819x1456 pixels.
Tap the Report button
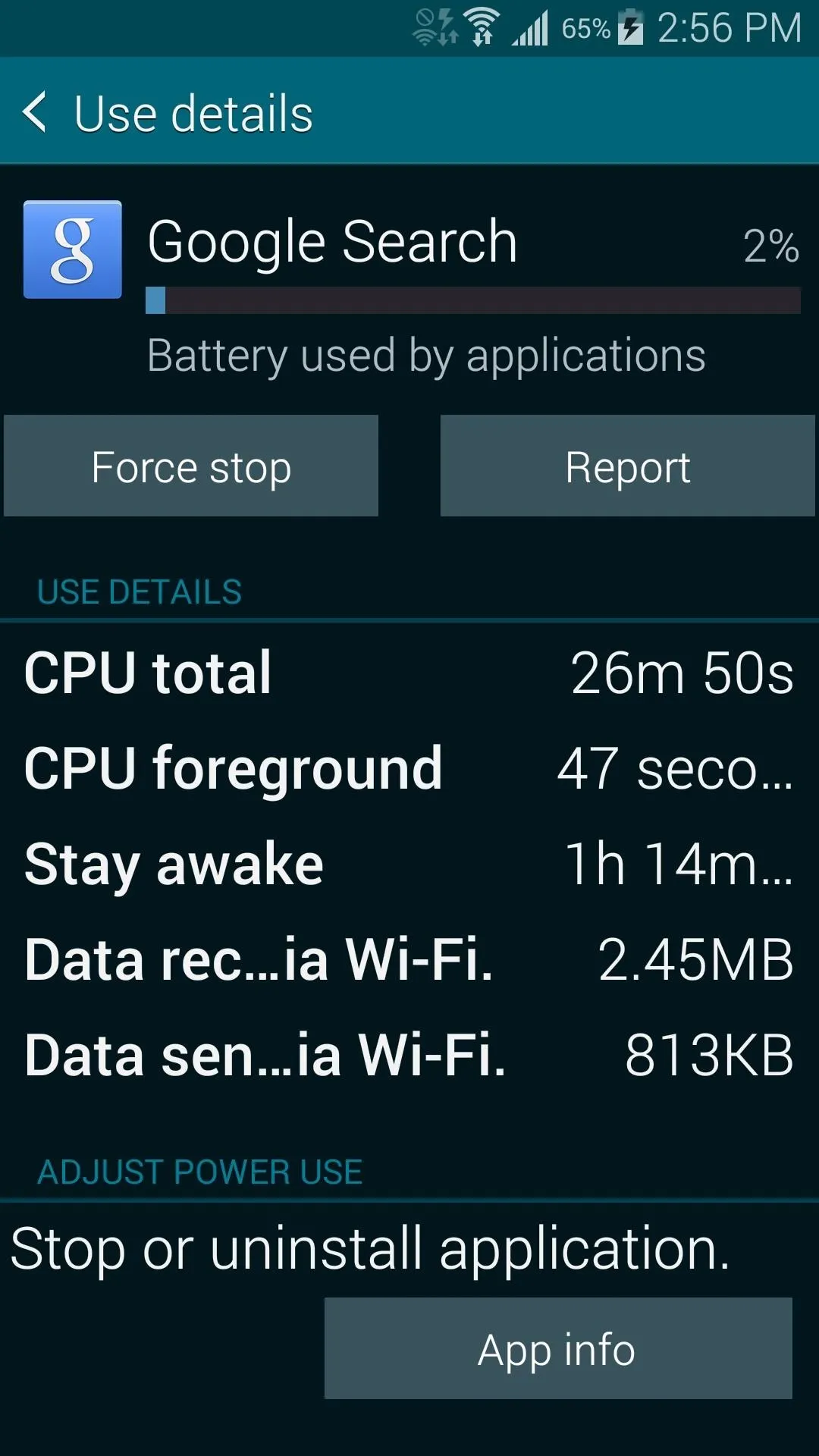pyautogui.click(x=628, y=466)
